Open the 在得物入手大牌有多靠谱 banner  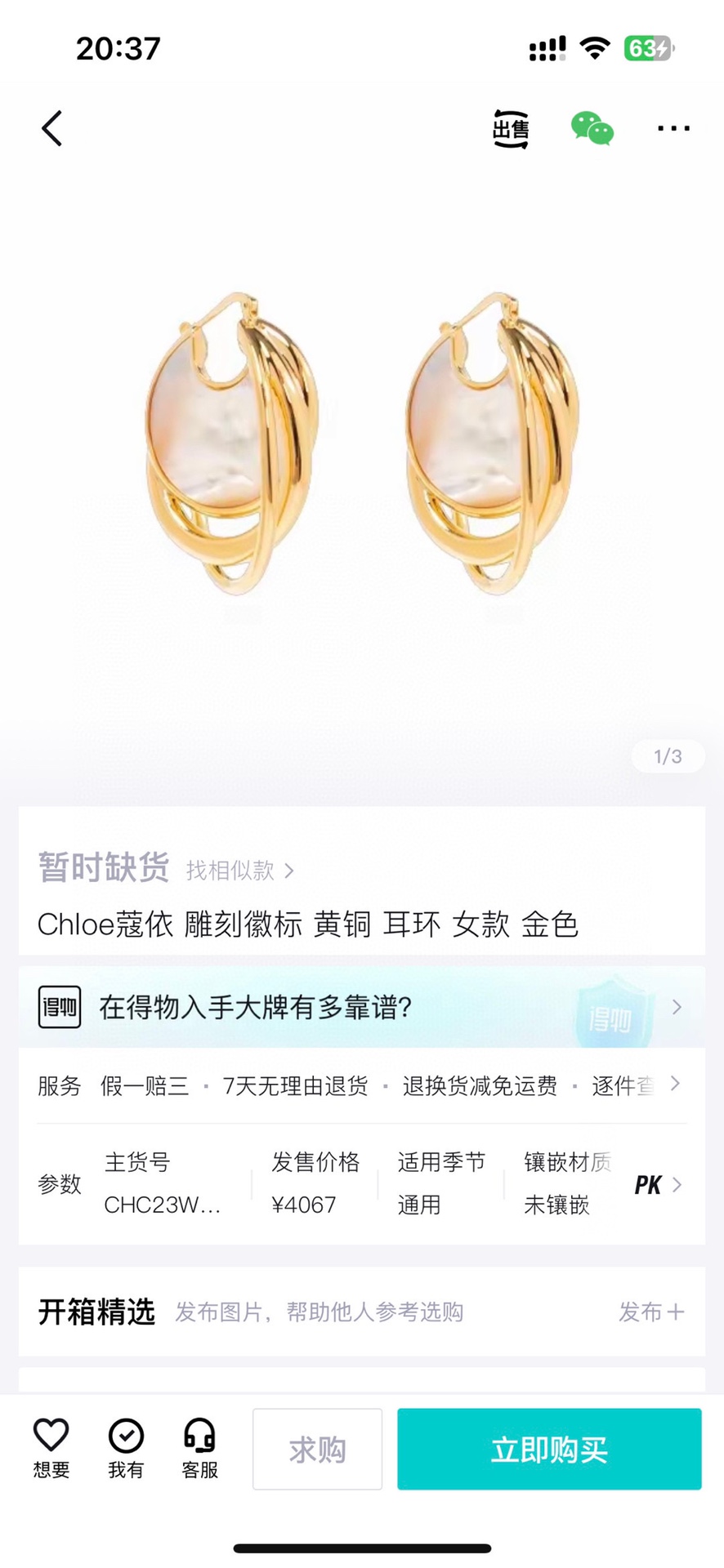tap(362, 1007)
